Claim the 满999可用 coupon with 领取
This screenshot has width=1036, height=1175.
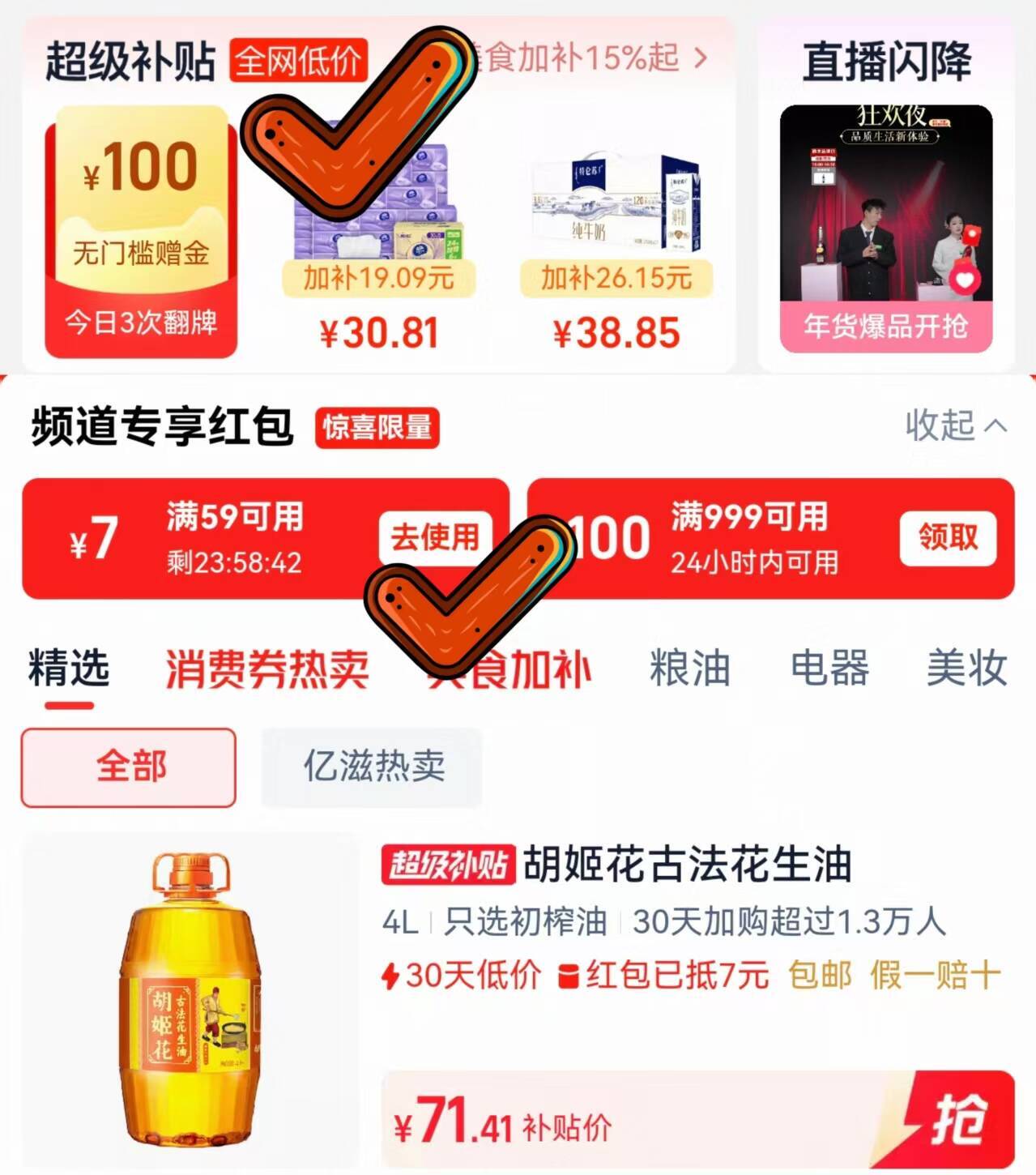[947, 537]
